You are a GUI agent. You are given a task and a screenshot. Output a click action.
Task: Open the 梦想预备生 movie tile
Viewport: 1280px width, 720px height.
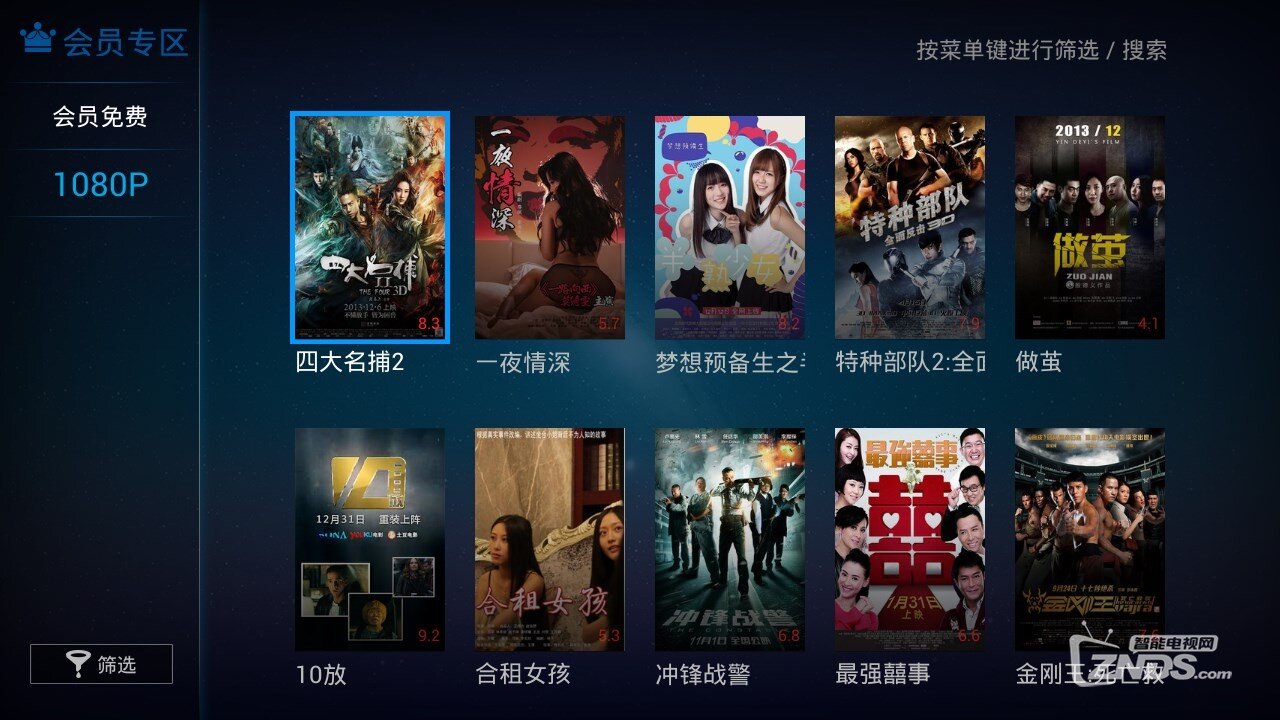(x=730, y=227)
